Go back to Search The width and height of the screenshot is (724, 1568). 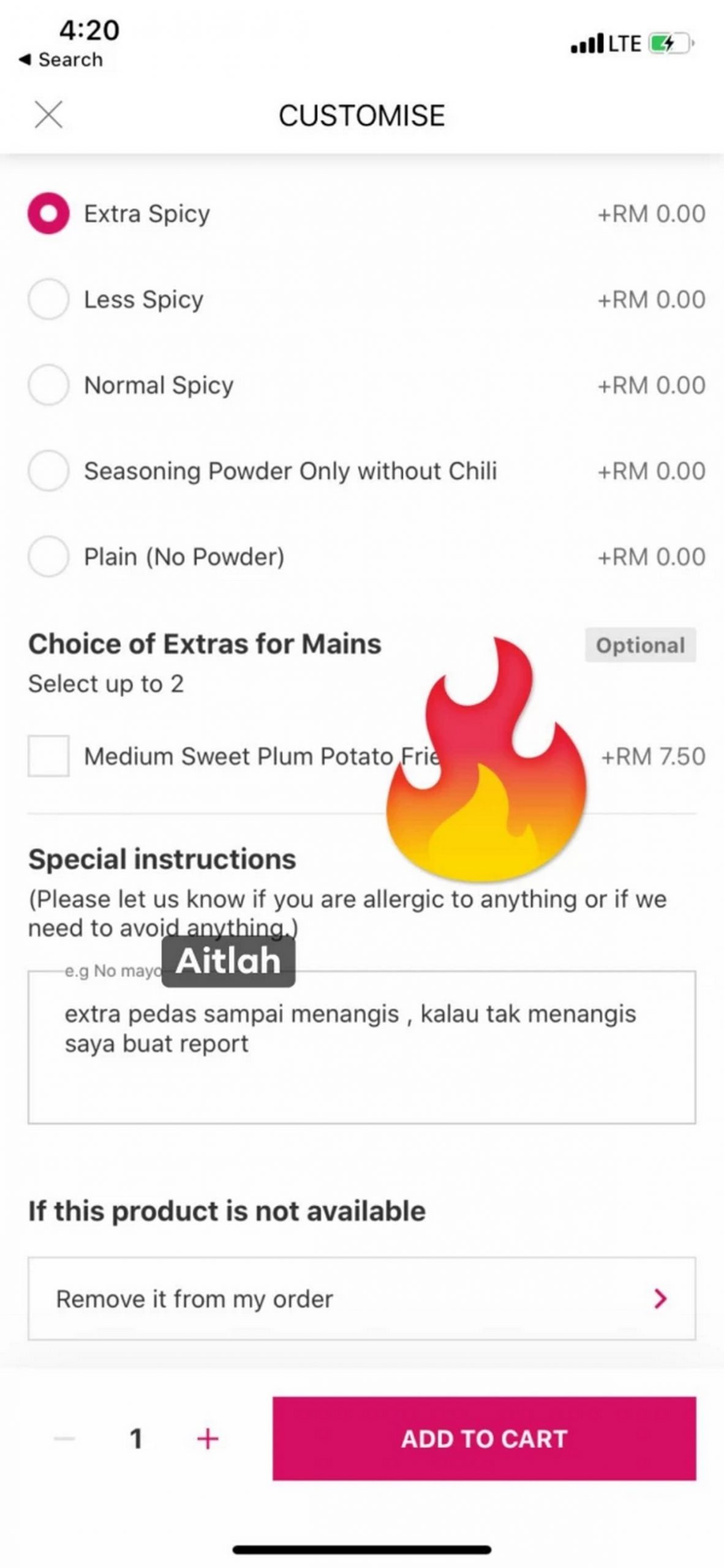(x=61, y=59)
